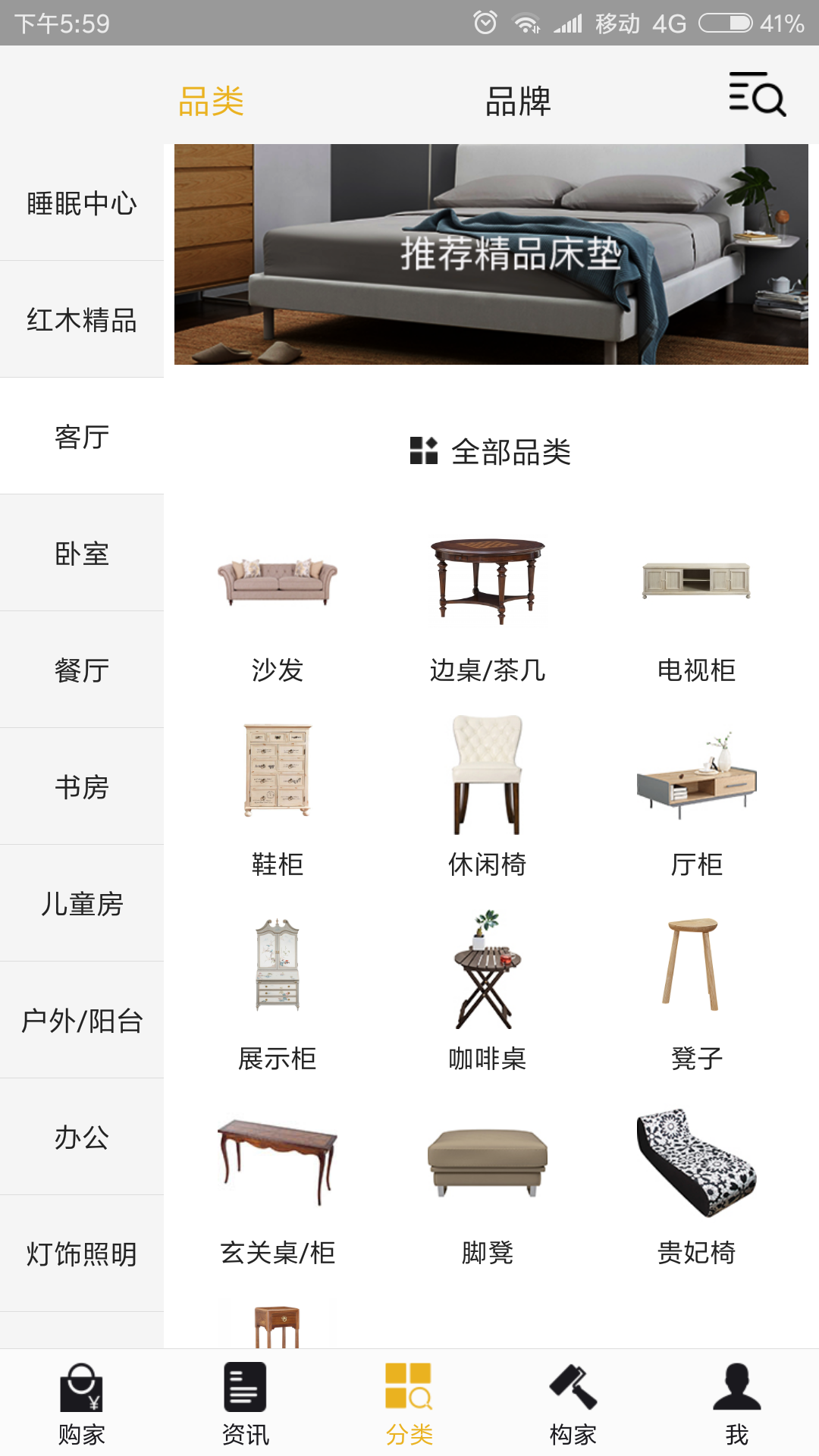View 休闲椅 products
The height and width of the screenshot is (1456, 819).
(488, 798)
